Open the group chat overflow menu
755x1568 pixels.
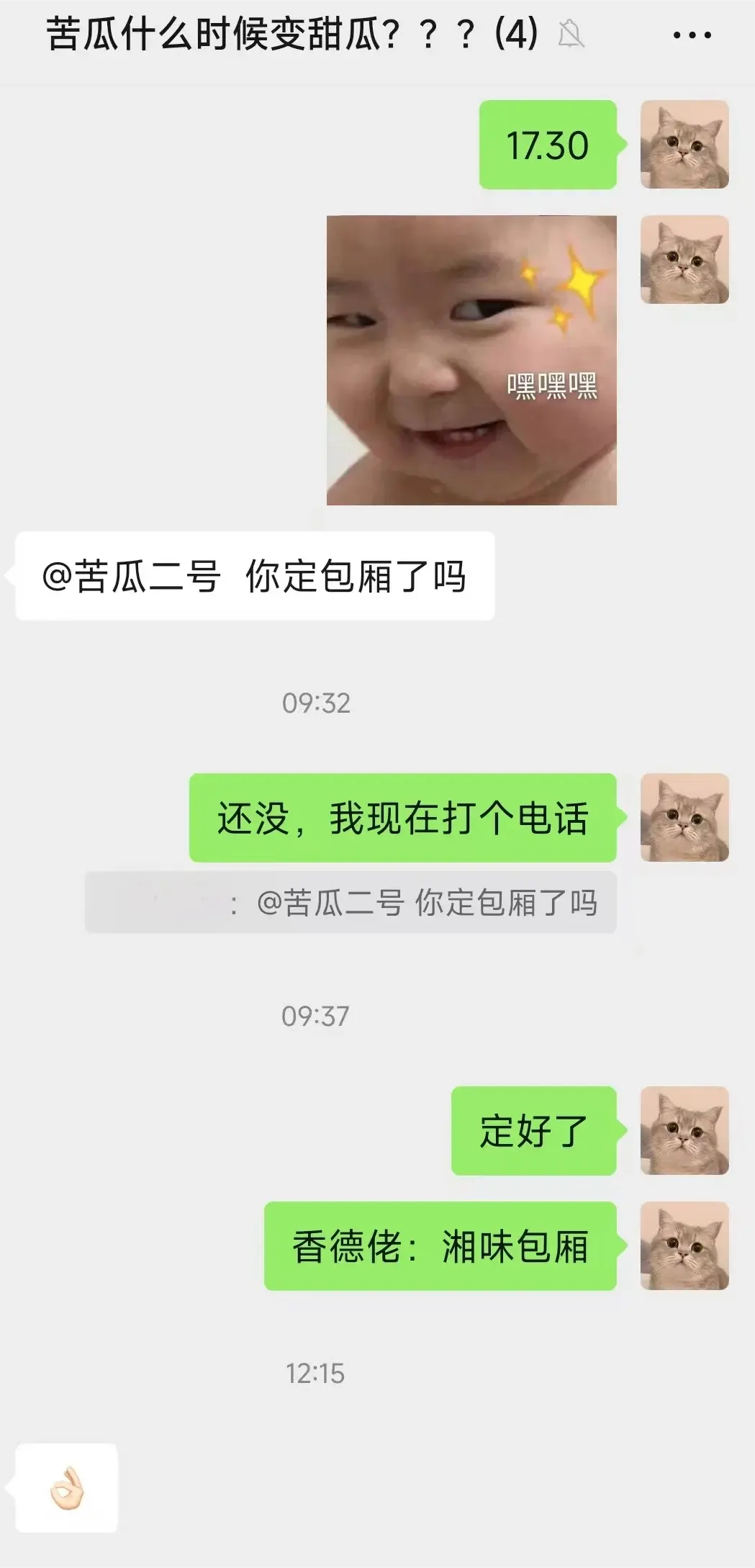click(x=692, y=35)
